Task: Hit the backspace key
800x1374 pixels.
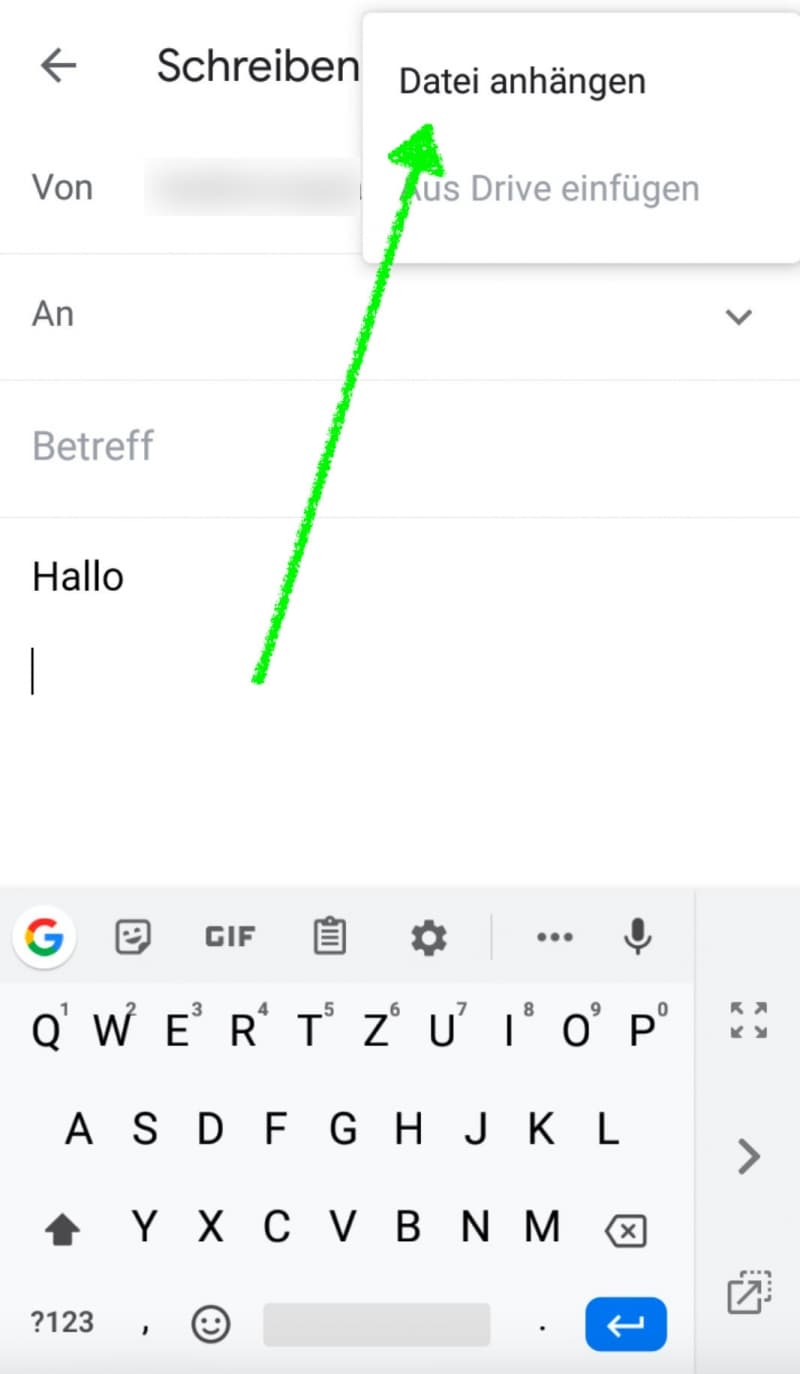Action: point(627,1231)
